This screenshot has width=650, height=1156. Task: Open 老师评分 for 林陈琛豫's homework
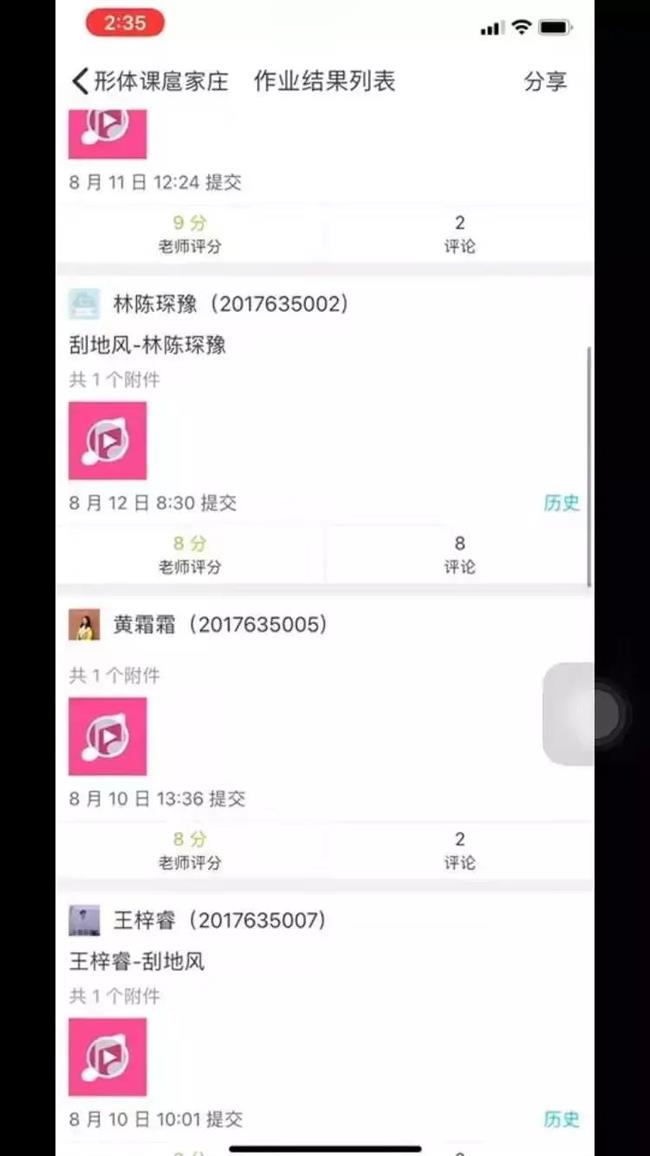pyautogui.click(x=189, y=555)
